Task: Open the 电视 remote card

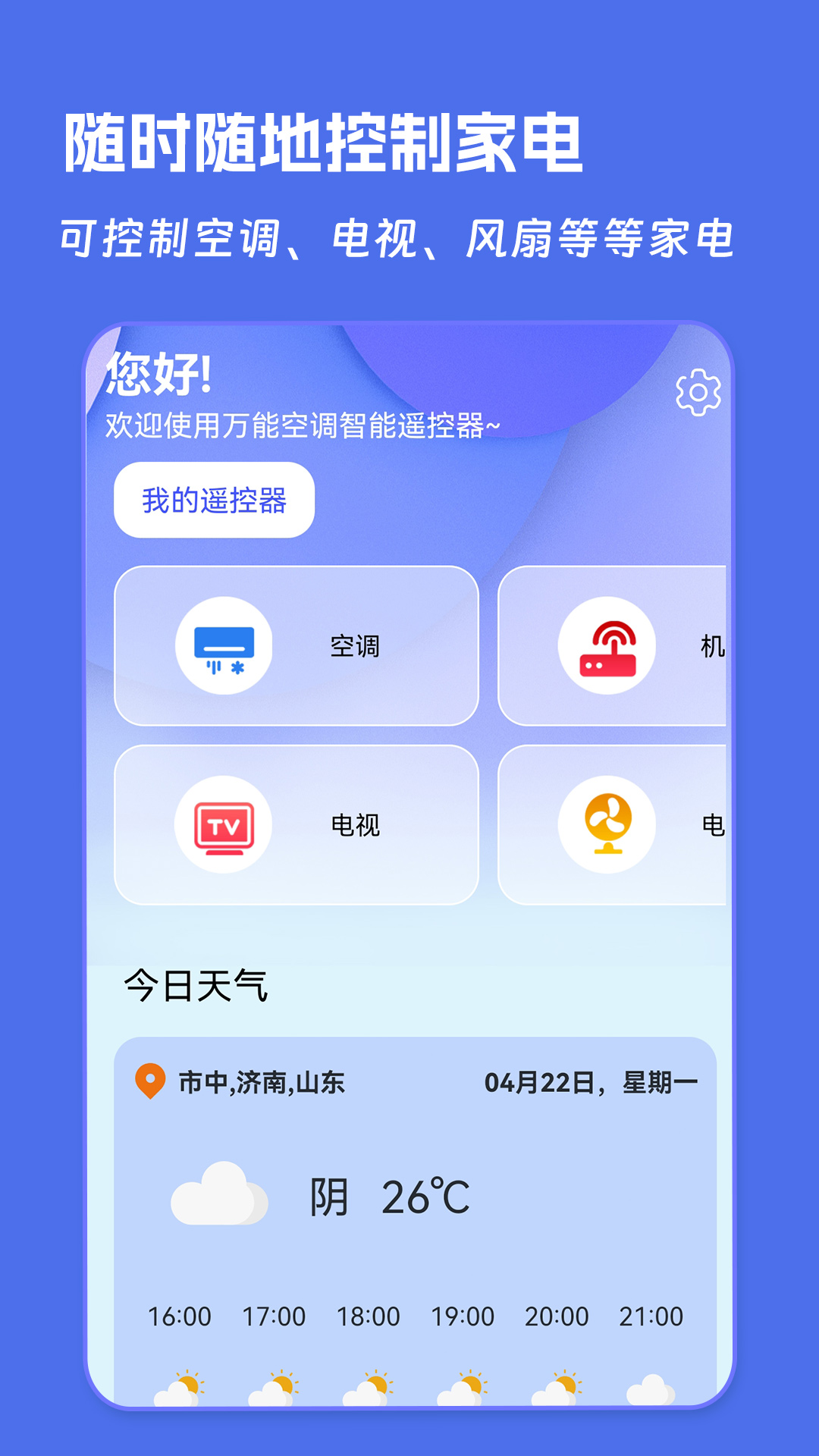Action: point(300,825)
